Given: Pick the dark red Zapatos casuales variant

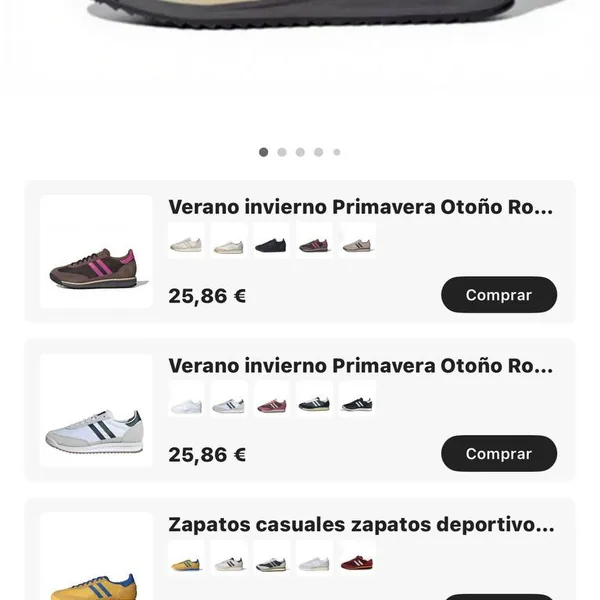Looking at the screenshot, I should (x=356, y=562).
